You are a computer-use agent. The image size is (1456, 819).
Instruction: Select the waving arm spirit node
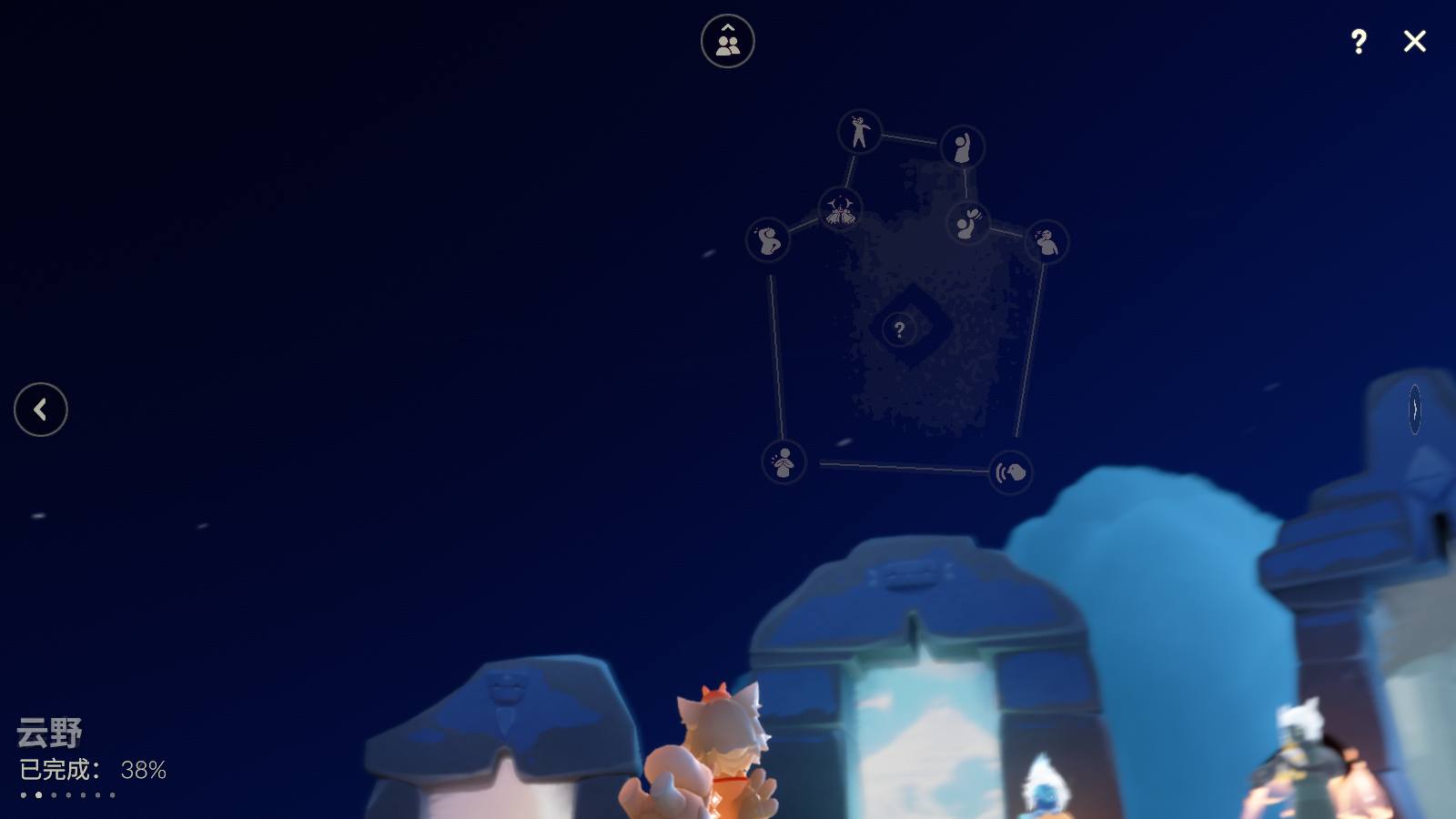962,147
